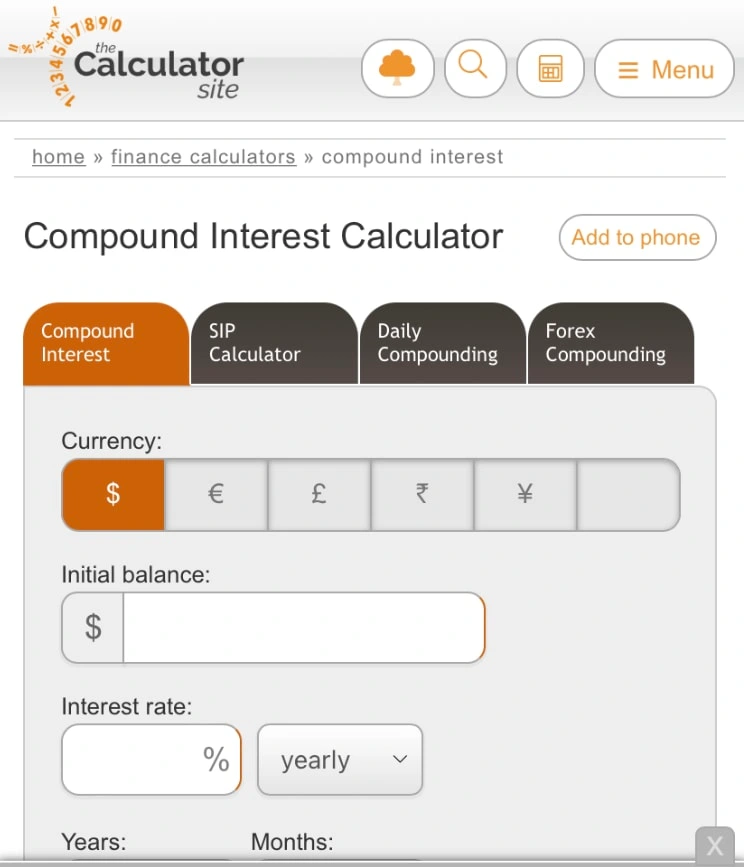Screen dimensions: 744x867
Task: Choose the dollar currency option
Action: click(x=113, y=494)
